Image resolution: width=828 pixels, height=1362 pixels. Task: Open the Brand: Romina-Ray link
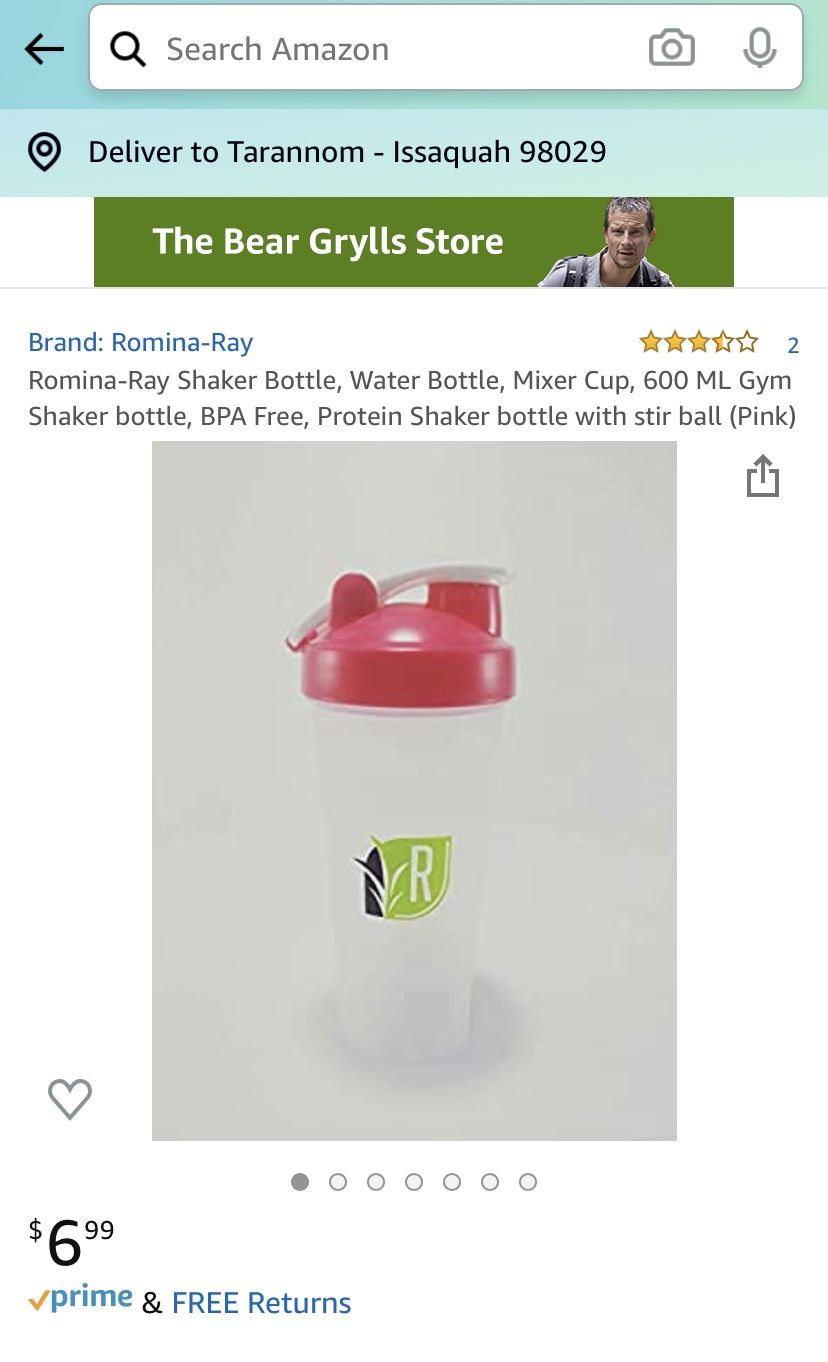click(141, 343)
